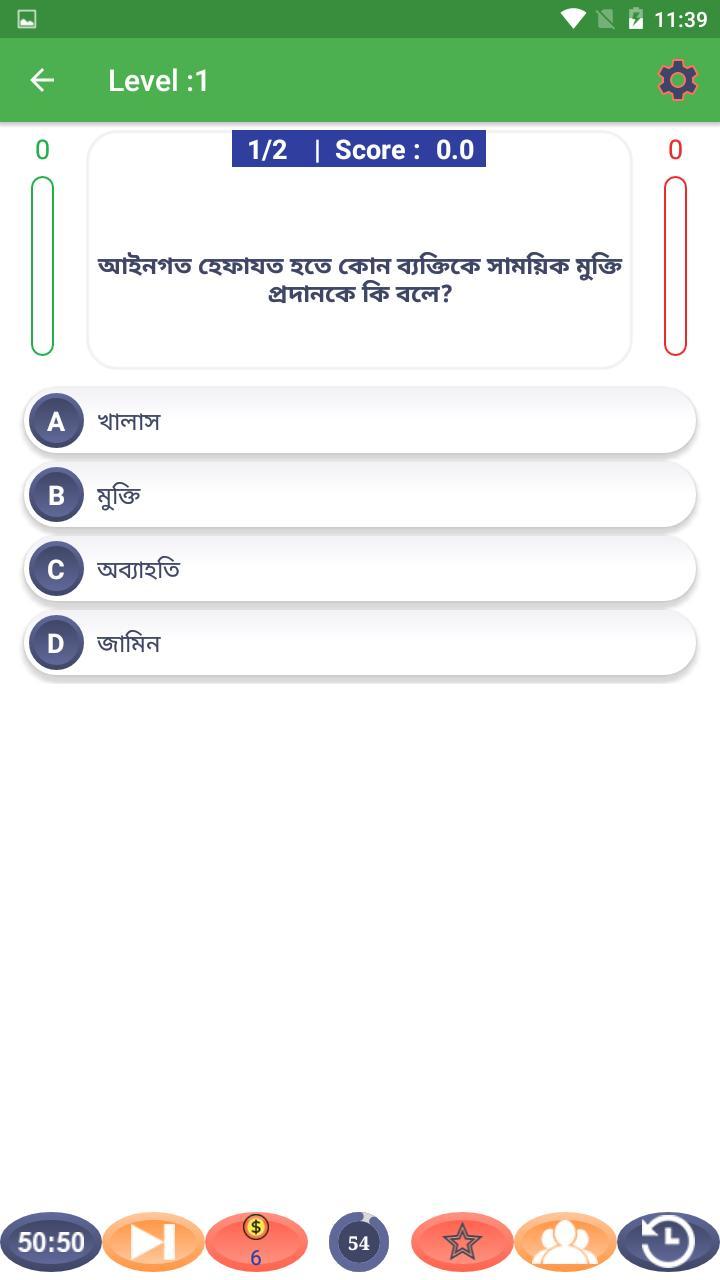
Task: Tap the skip question lifeline
Action: coord(153,1242)
